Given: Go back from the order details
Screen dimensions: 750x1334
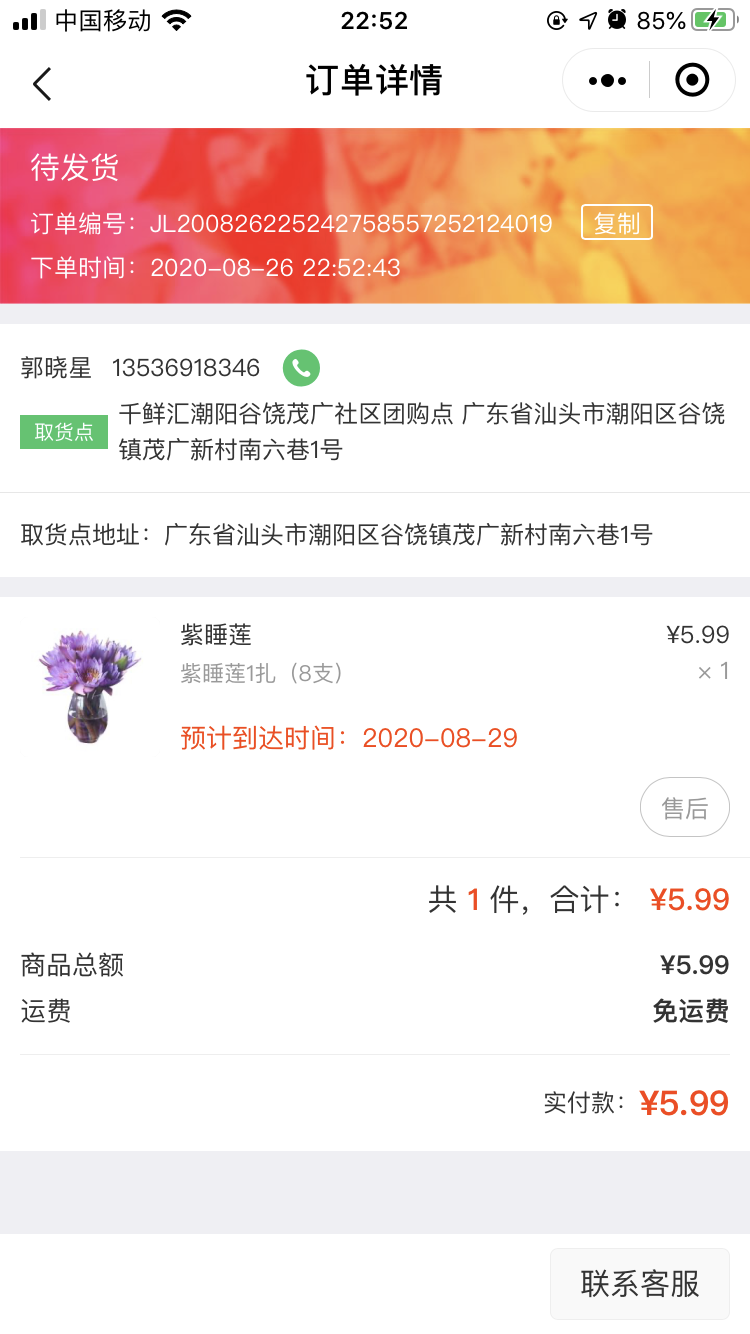Looking at the screenshot, I should [x=42, y=84].
